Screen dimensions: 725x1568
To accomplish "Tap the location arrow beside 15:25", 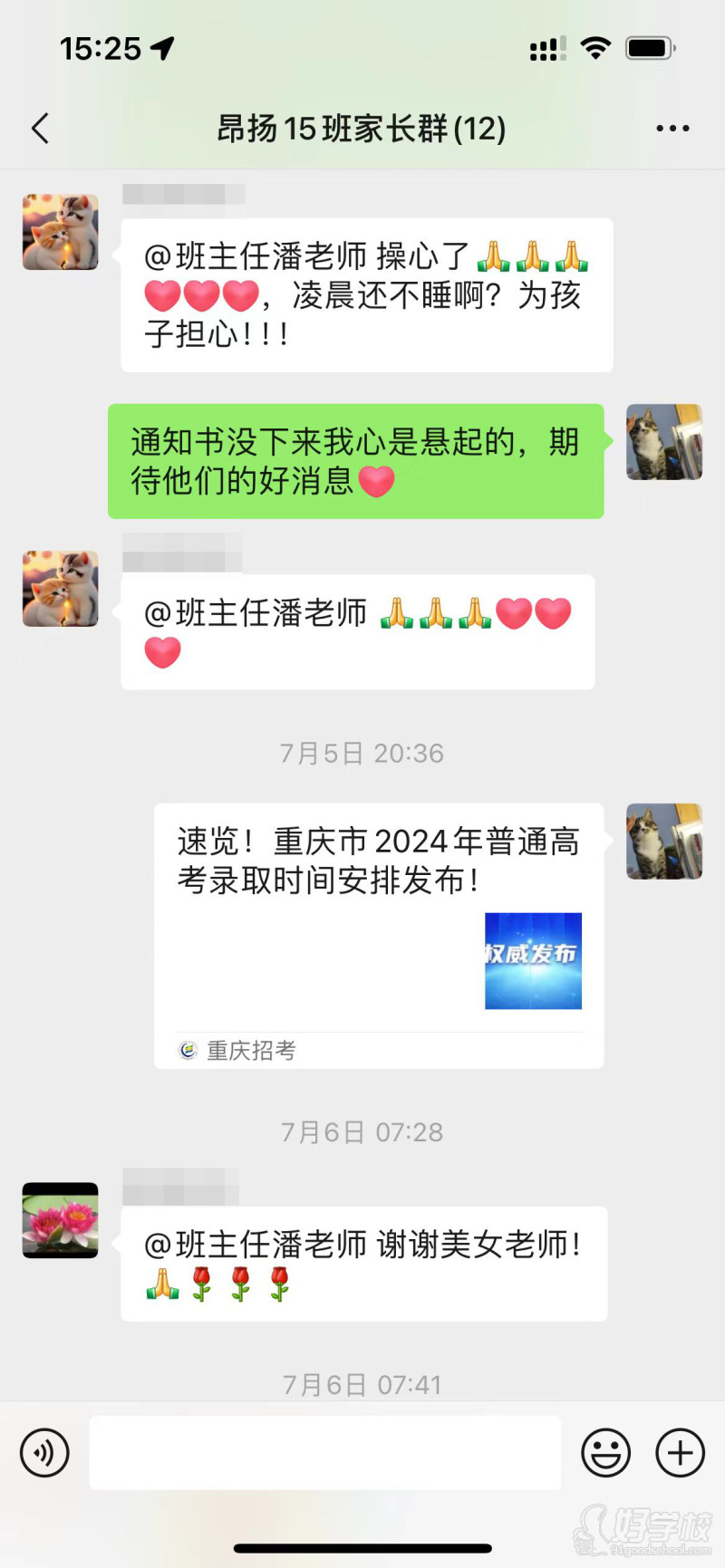I will [x=163, y=49].
